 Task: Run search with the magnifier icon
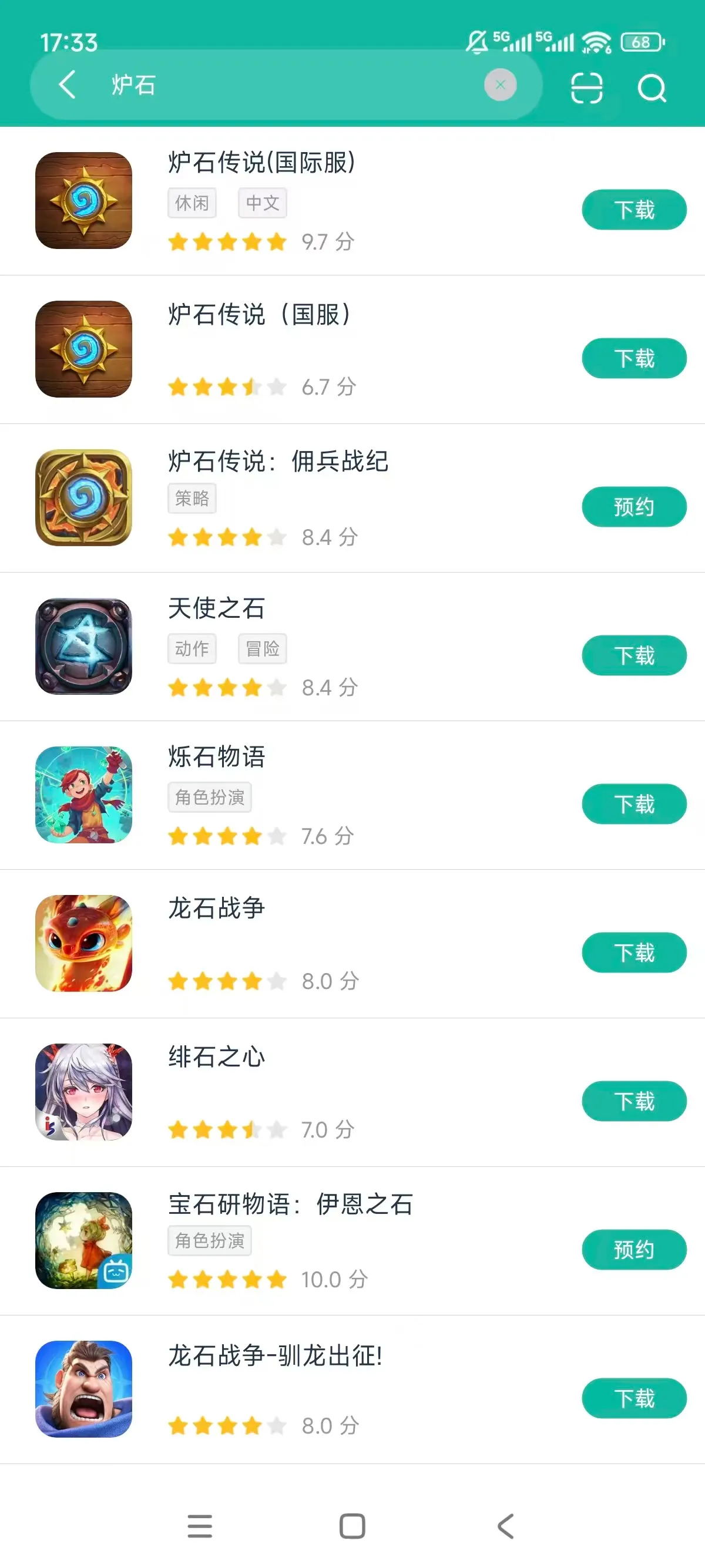652,88
